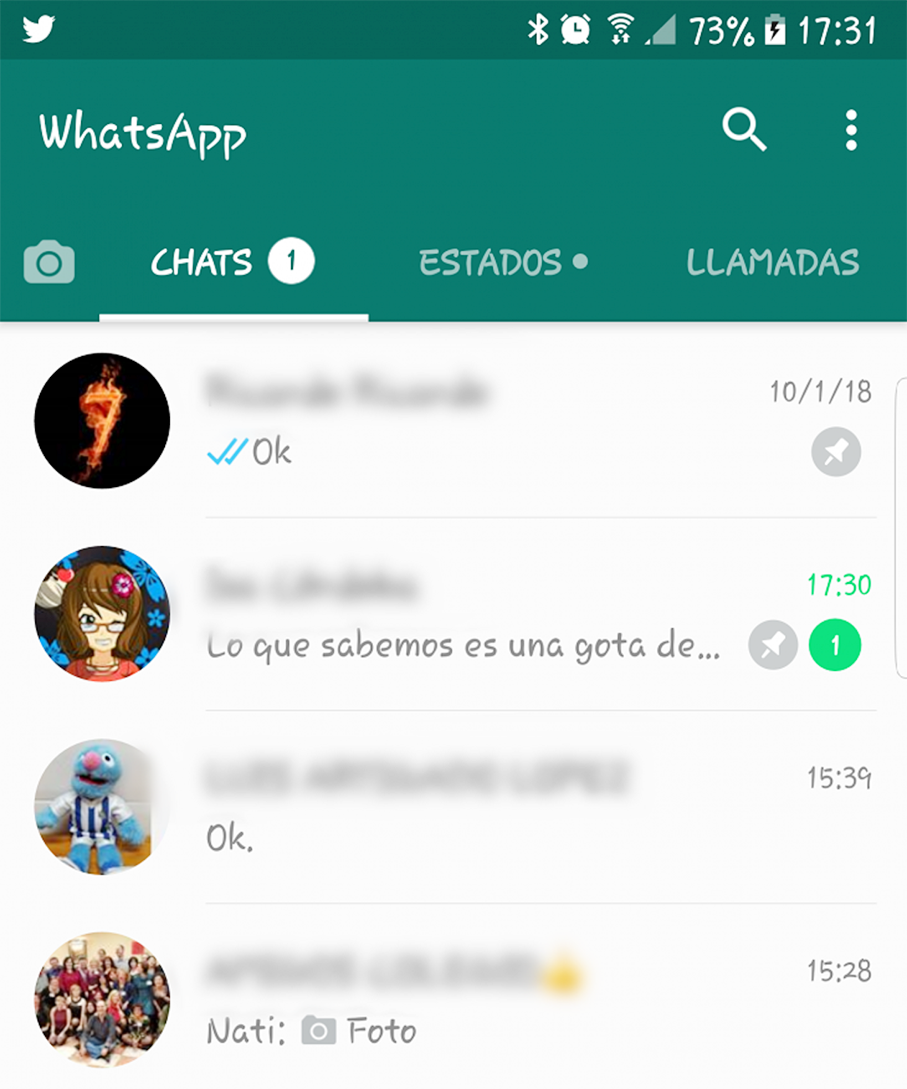
Task: Open the chat from 15:39 saying "Ok."
Action: 500,808
